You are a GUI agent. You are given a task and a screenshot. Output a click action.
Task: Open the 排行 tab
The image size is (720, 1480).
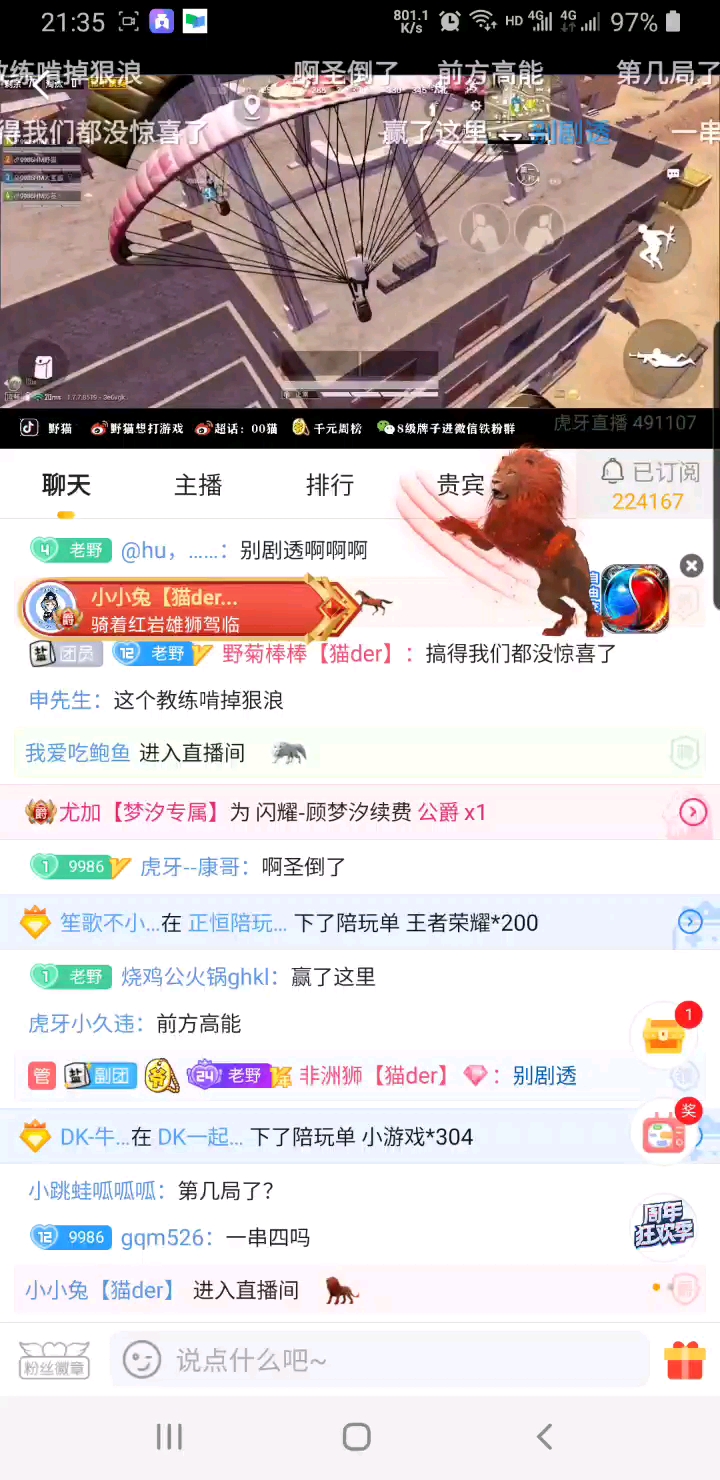330,486
